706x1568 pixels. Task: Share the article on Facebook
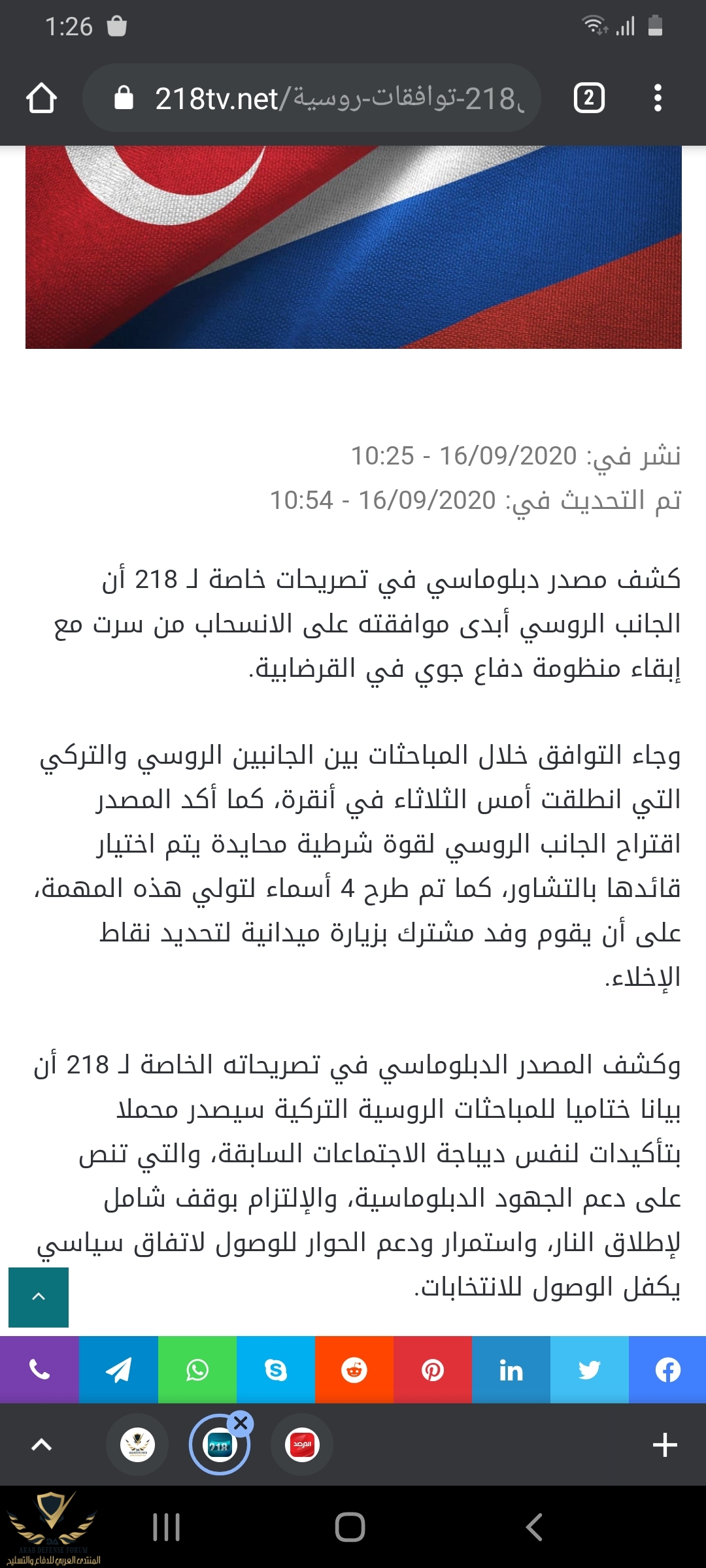pyautogui.click(x=667, y=1369)
